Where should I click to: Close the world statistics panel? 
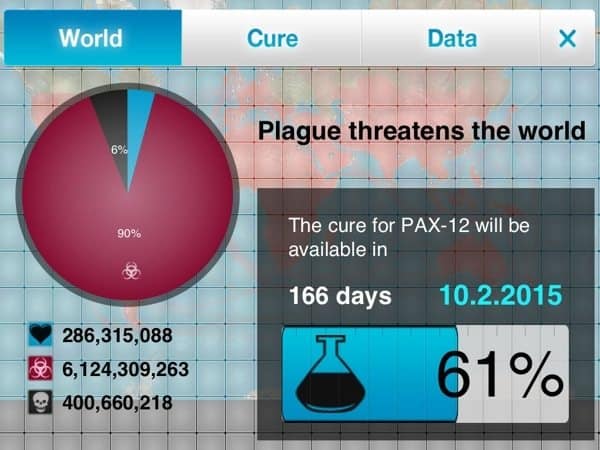[x=567, y=39]
